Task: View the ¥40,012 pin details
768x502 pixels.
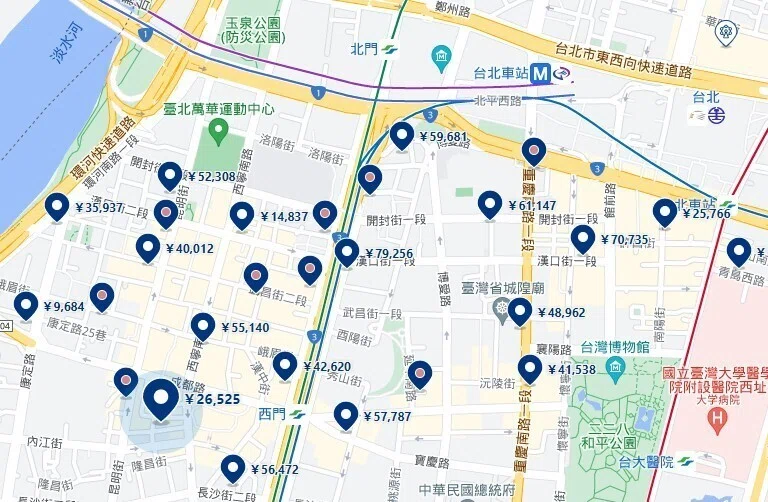Action: tap(148, 247)
